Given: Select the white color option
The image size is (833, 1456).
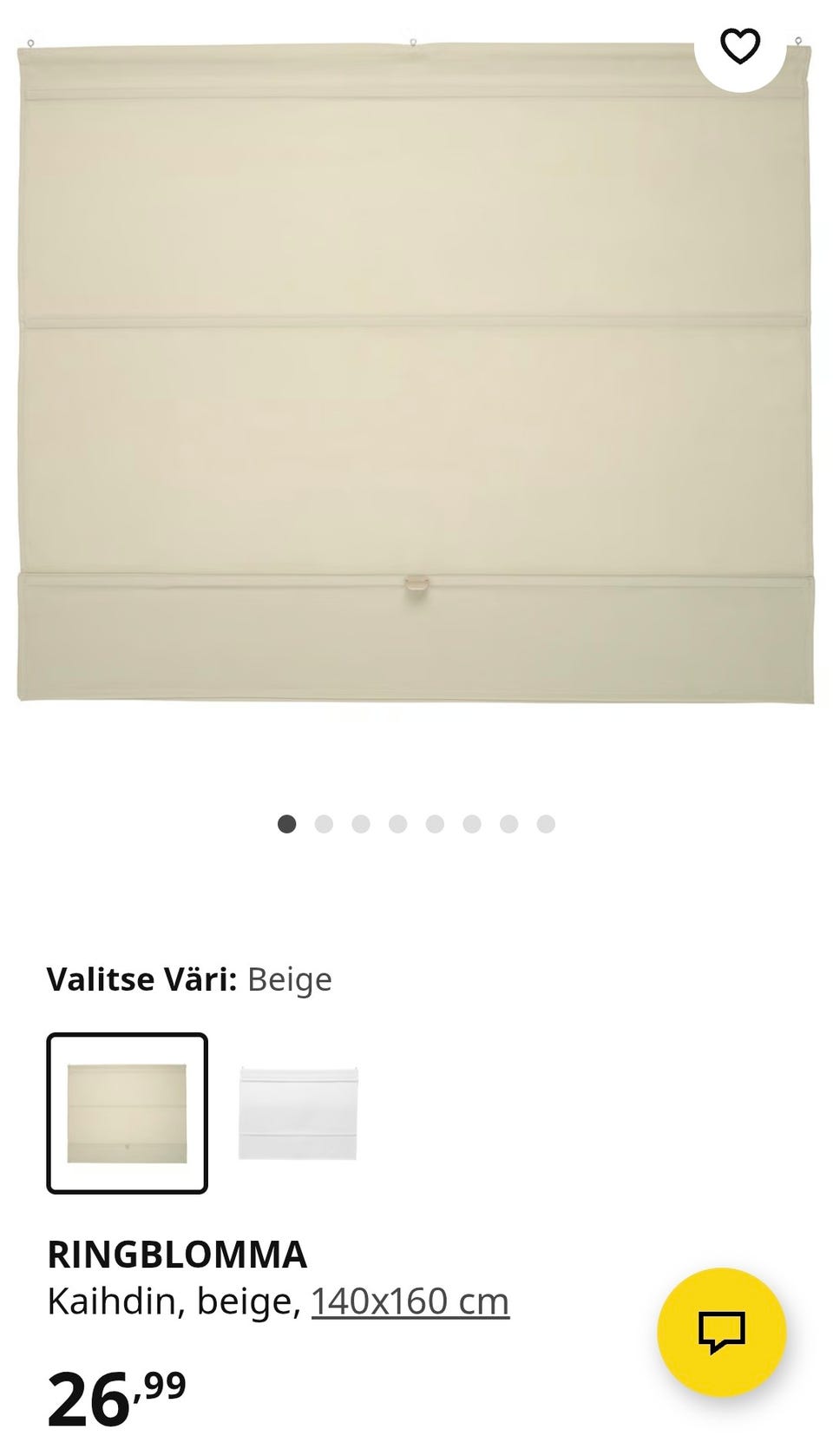Looking at the screenshot, I should (x=298, y=1113).
